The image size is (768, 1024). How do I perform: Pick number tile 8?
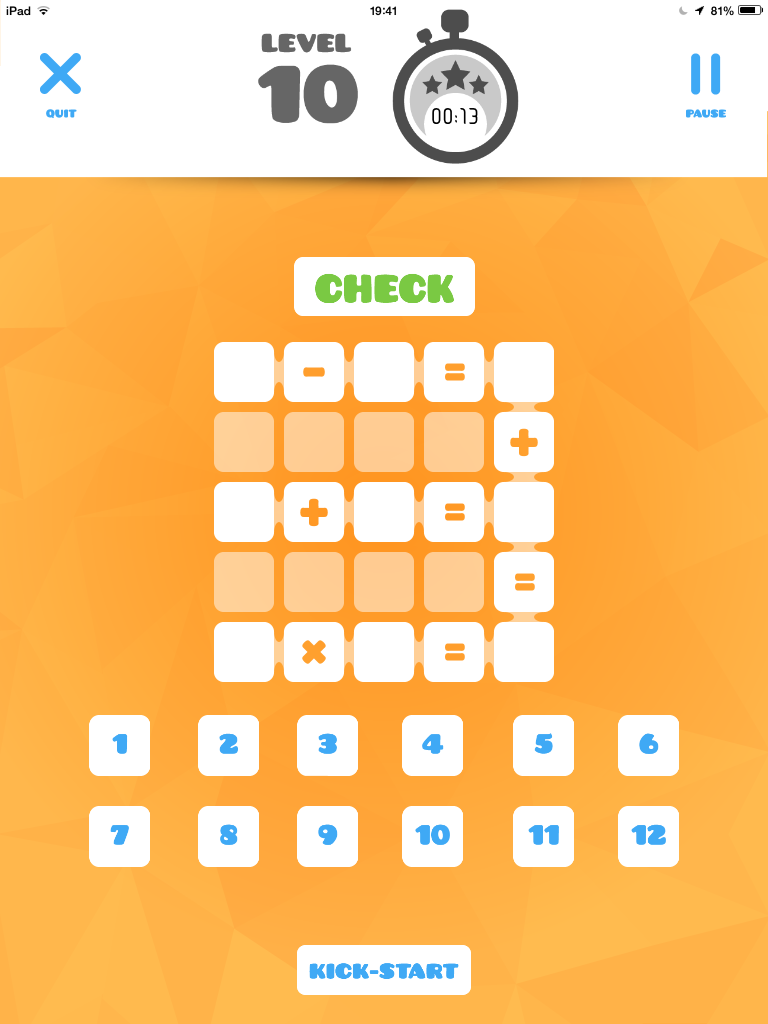[x=228, y=836]
